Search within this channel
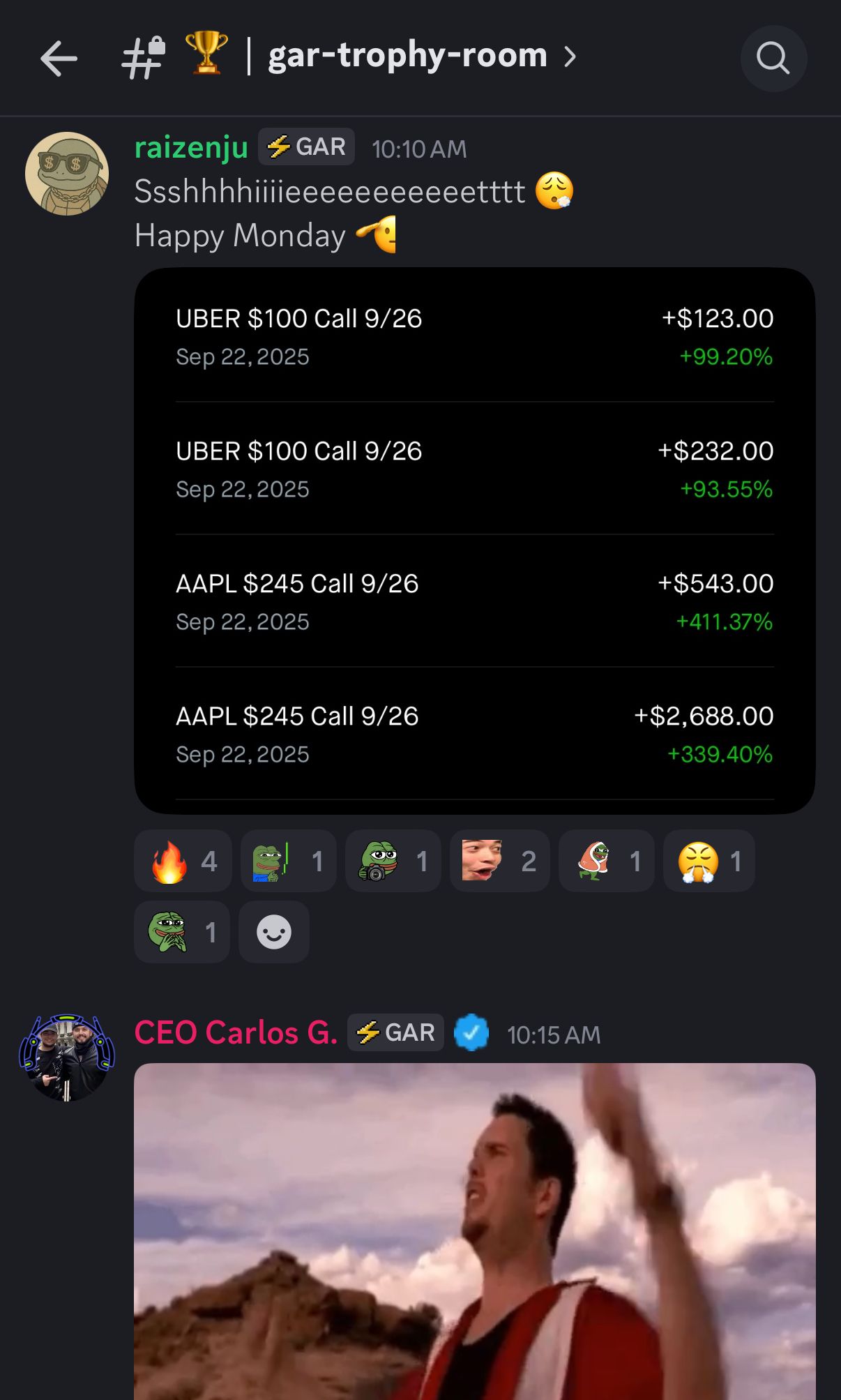This screenshot has width=841, height=1400. tap(773, 58)
